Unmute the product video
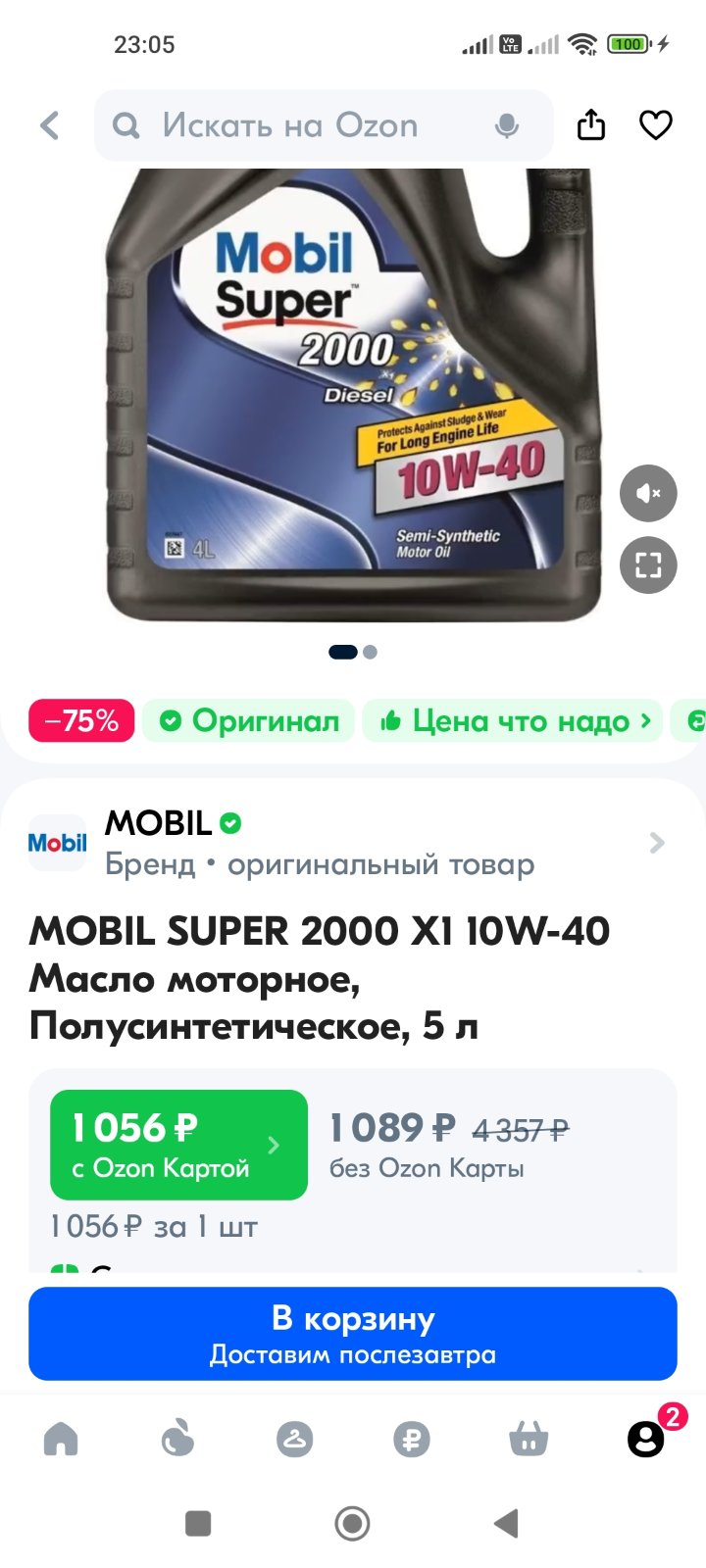 (648, 493)
